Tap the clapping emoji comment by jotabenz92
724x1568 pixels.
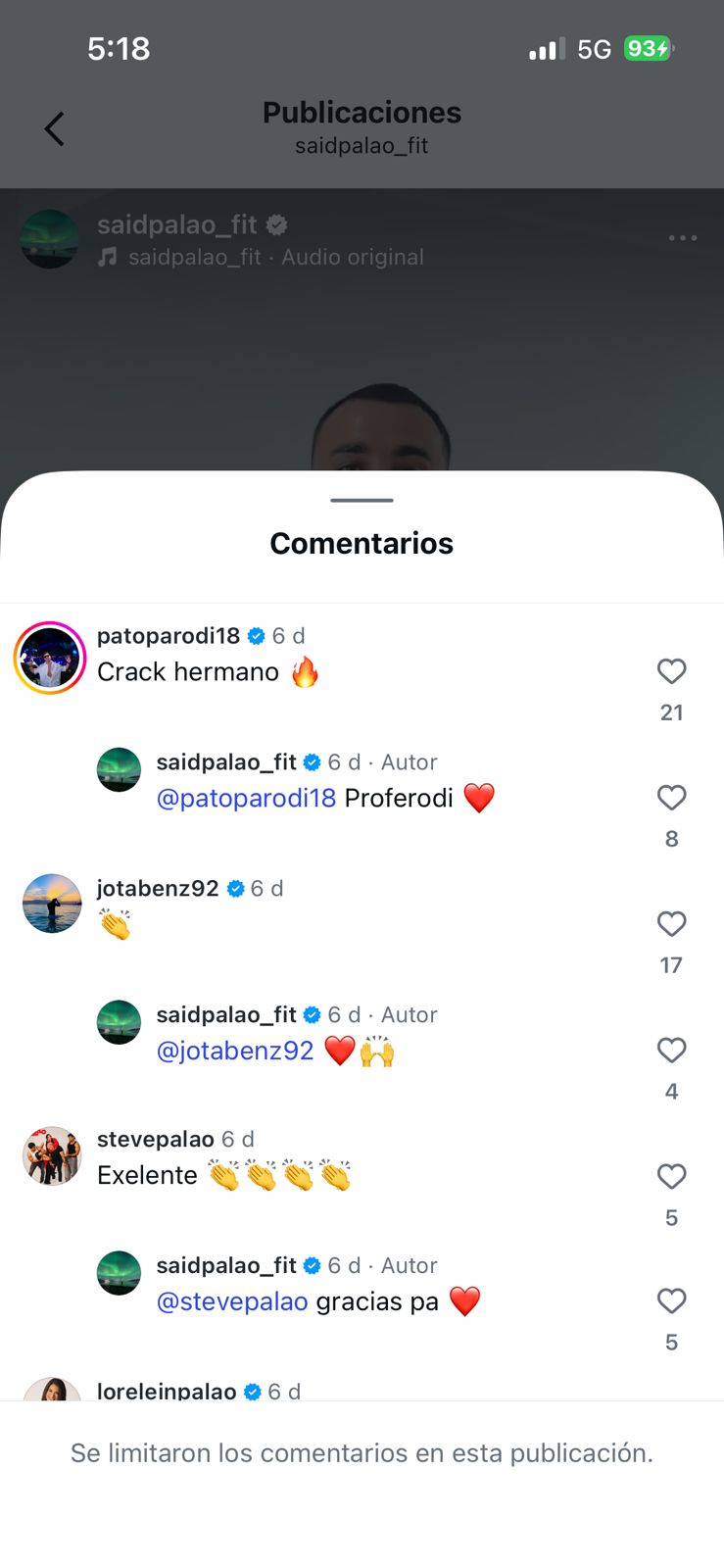pyautogui.click(x=115, y=922)
